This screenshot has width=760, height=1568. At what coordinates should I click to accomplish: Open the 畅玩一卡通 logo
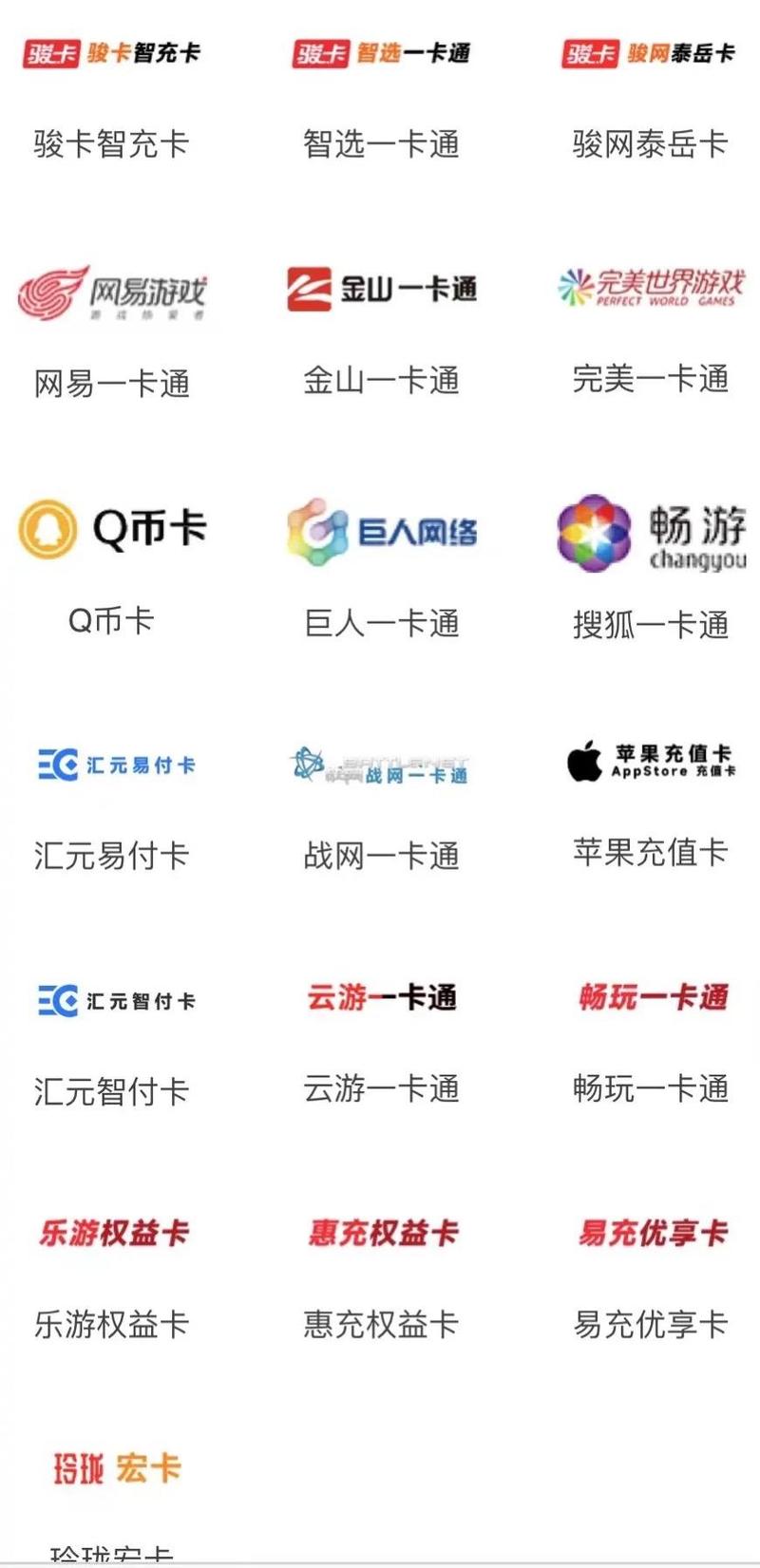pos(651,998)
